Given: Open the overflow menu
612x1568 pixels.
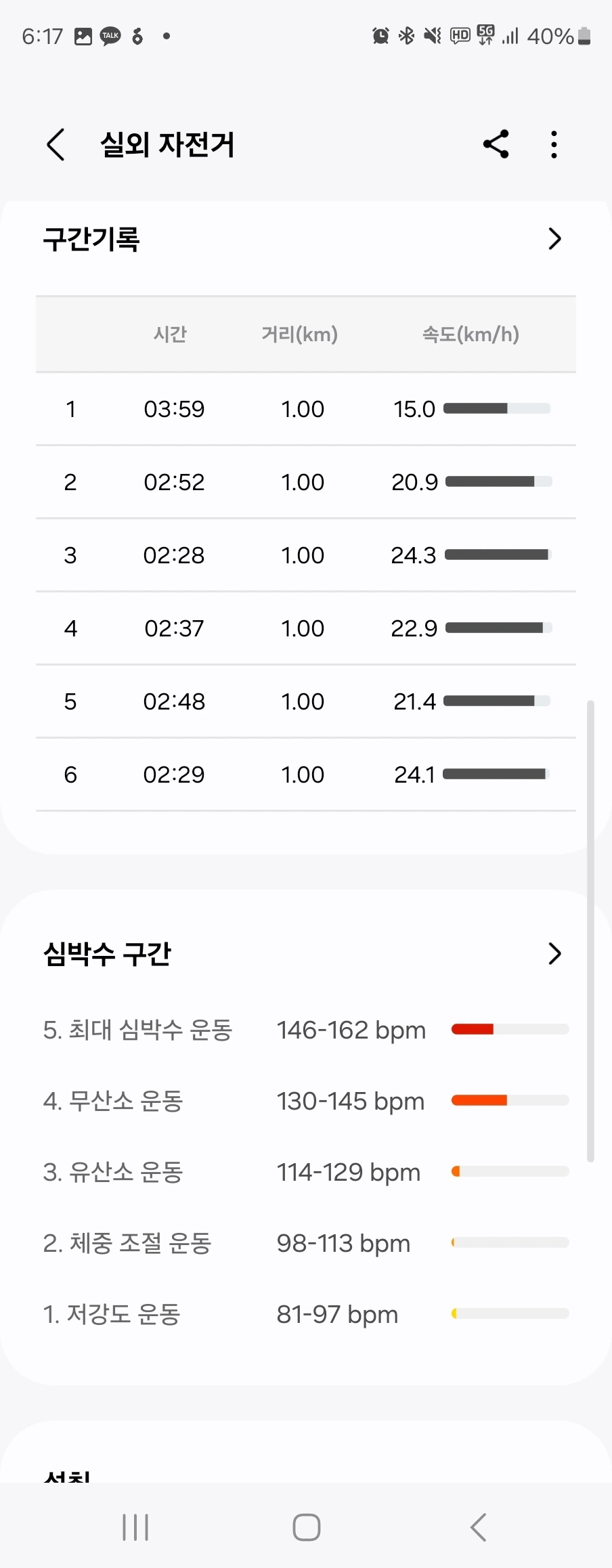Looking at the screenshot, I should 554,144.
